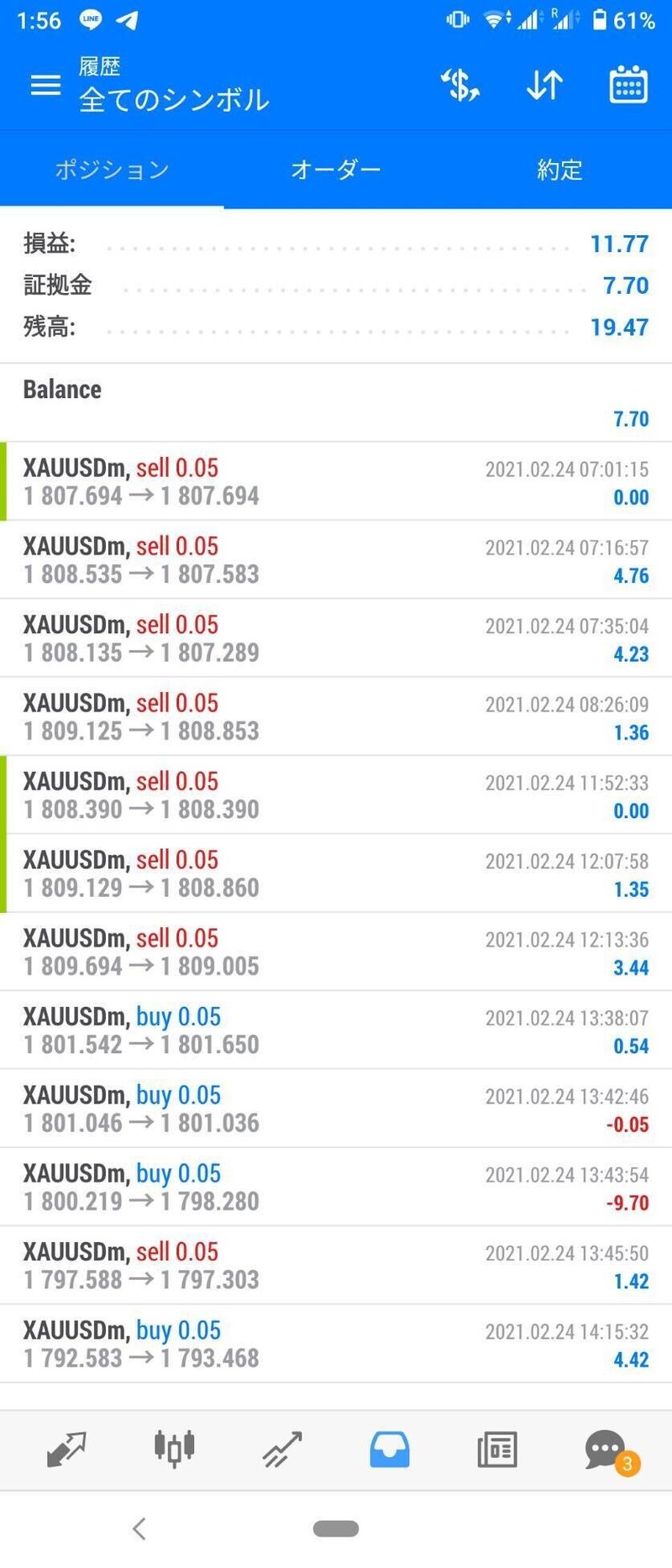Expand the trade closed at 08:26:09
Screen dimensions: 672x1568
[336, 716]
